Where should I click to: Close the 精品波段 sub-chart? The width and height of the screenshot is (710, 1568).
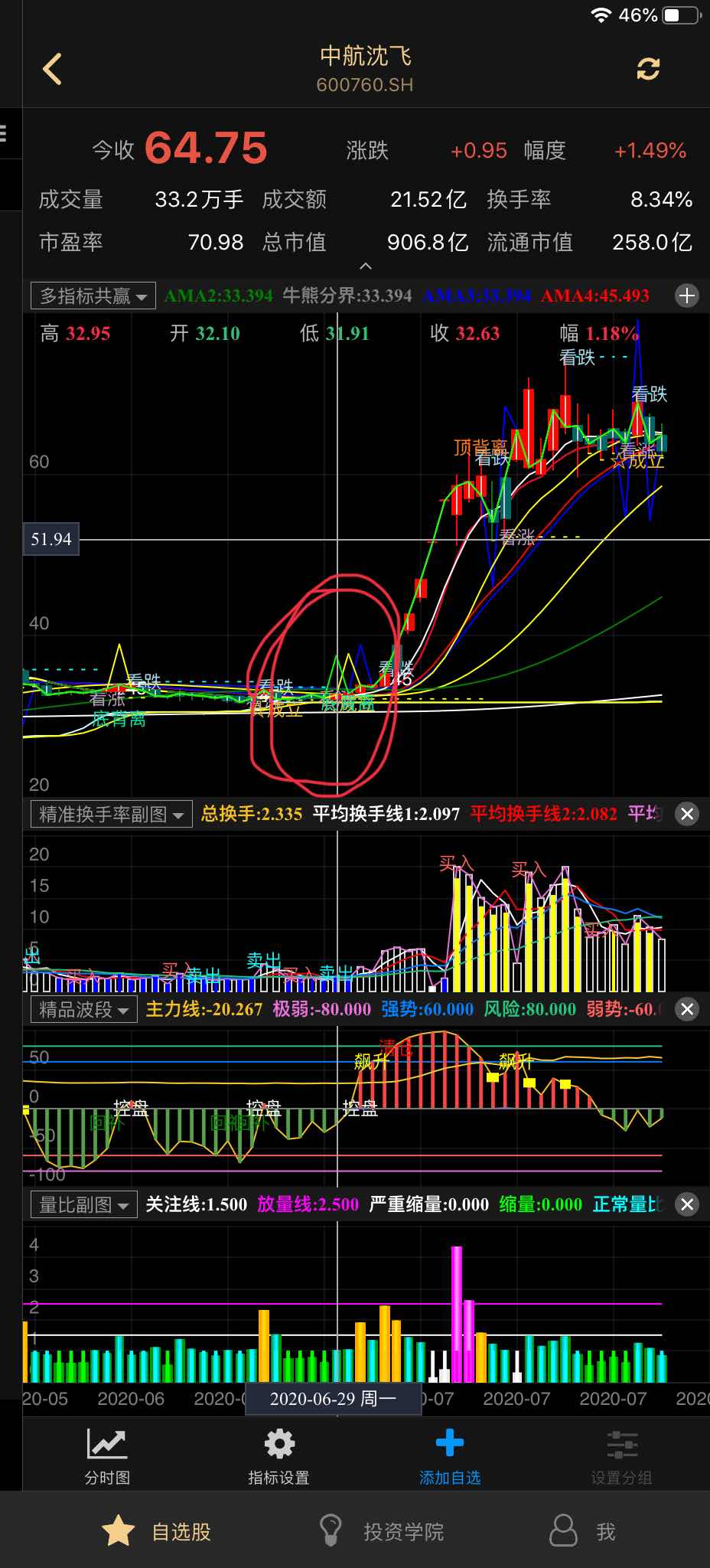click(x=687, y=1009)
